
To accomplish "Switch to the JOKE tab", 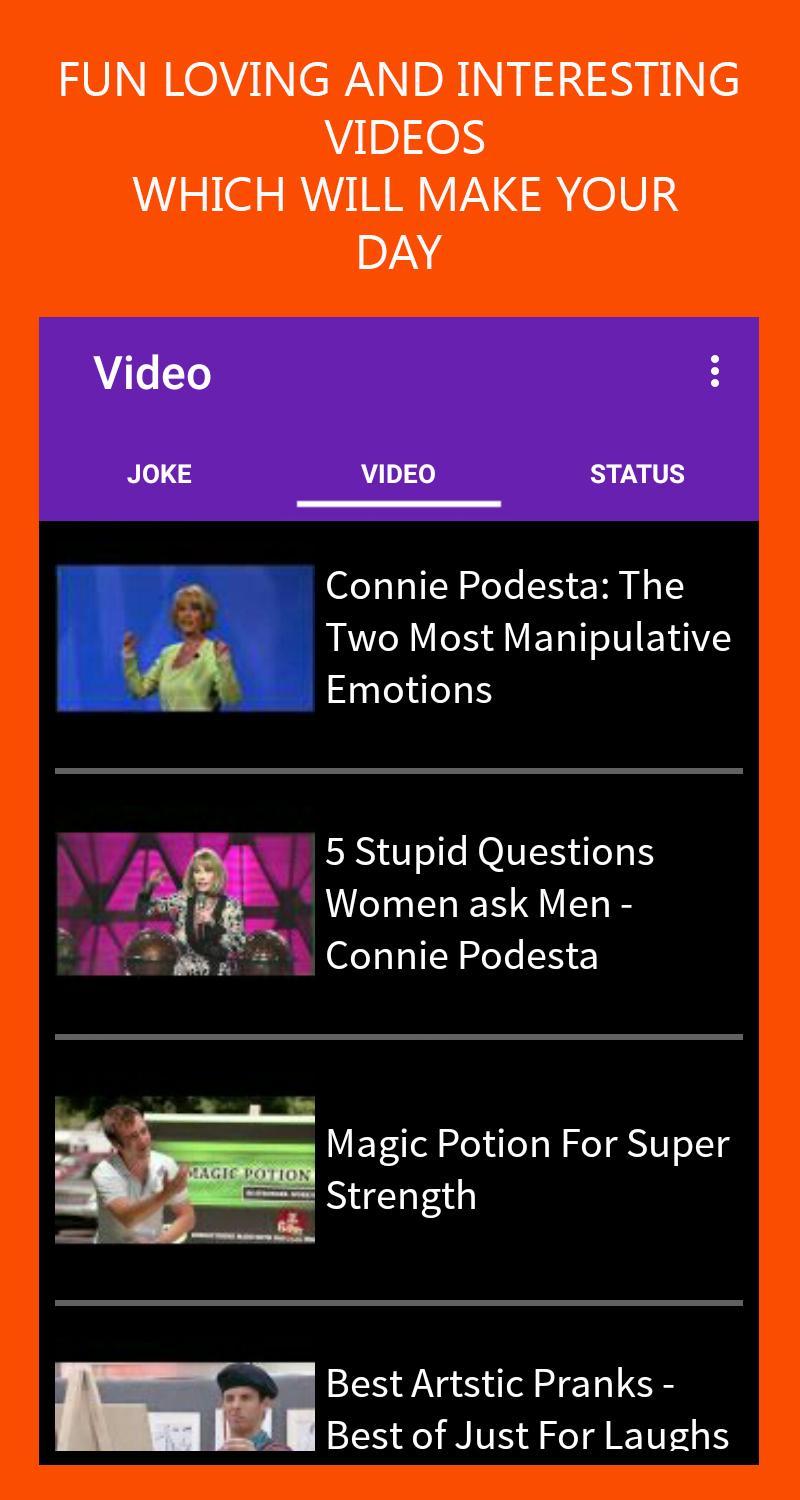I will (159, 474).
